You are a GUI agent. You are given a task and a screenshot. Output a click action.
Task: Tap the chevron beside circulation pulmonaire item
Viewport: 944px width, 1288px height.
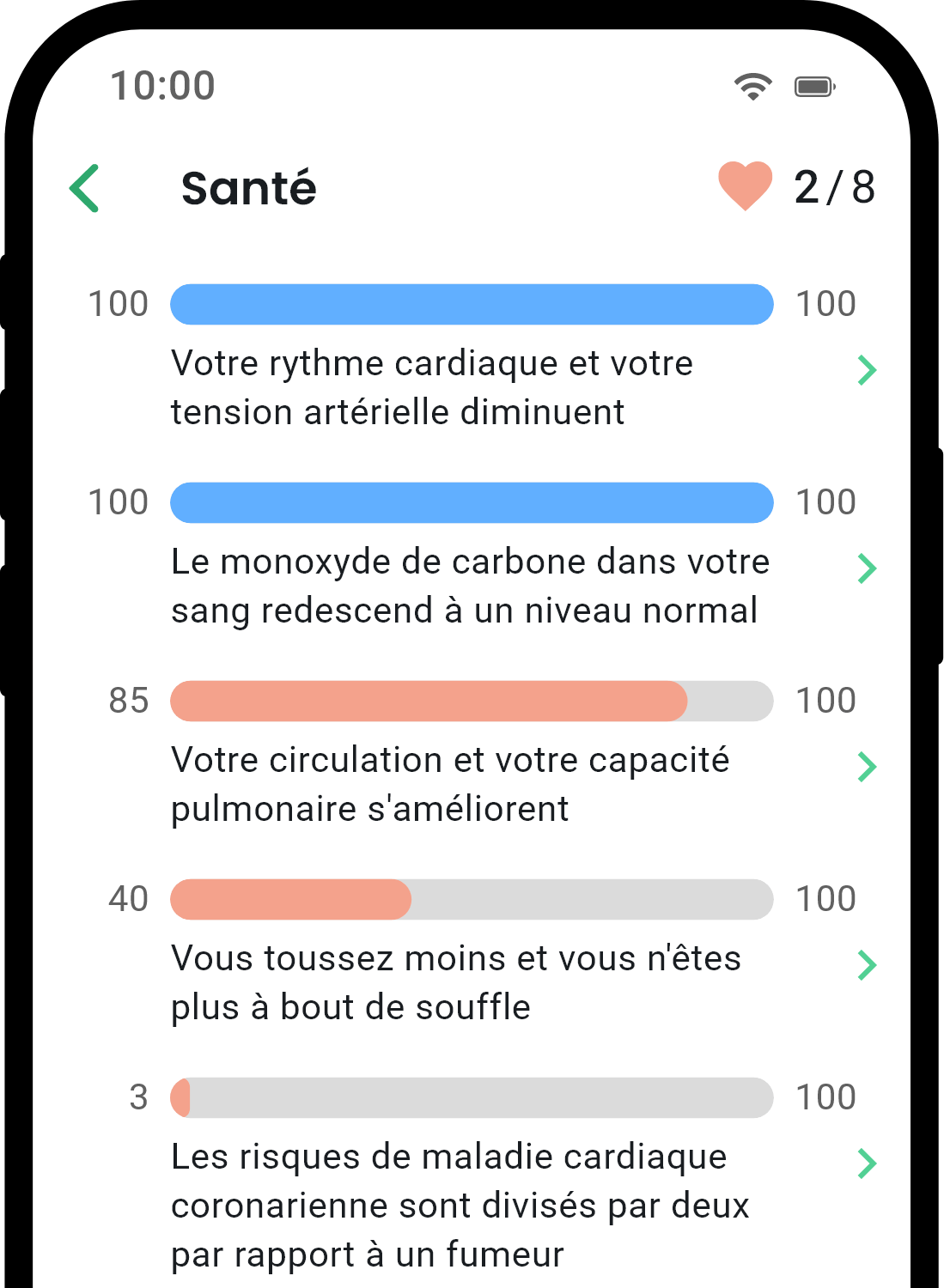click(x=868, y=767)
